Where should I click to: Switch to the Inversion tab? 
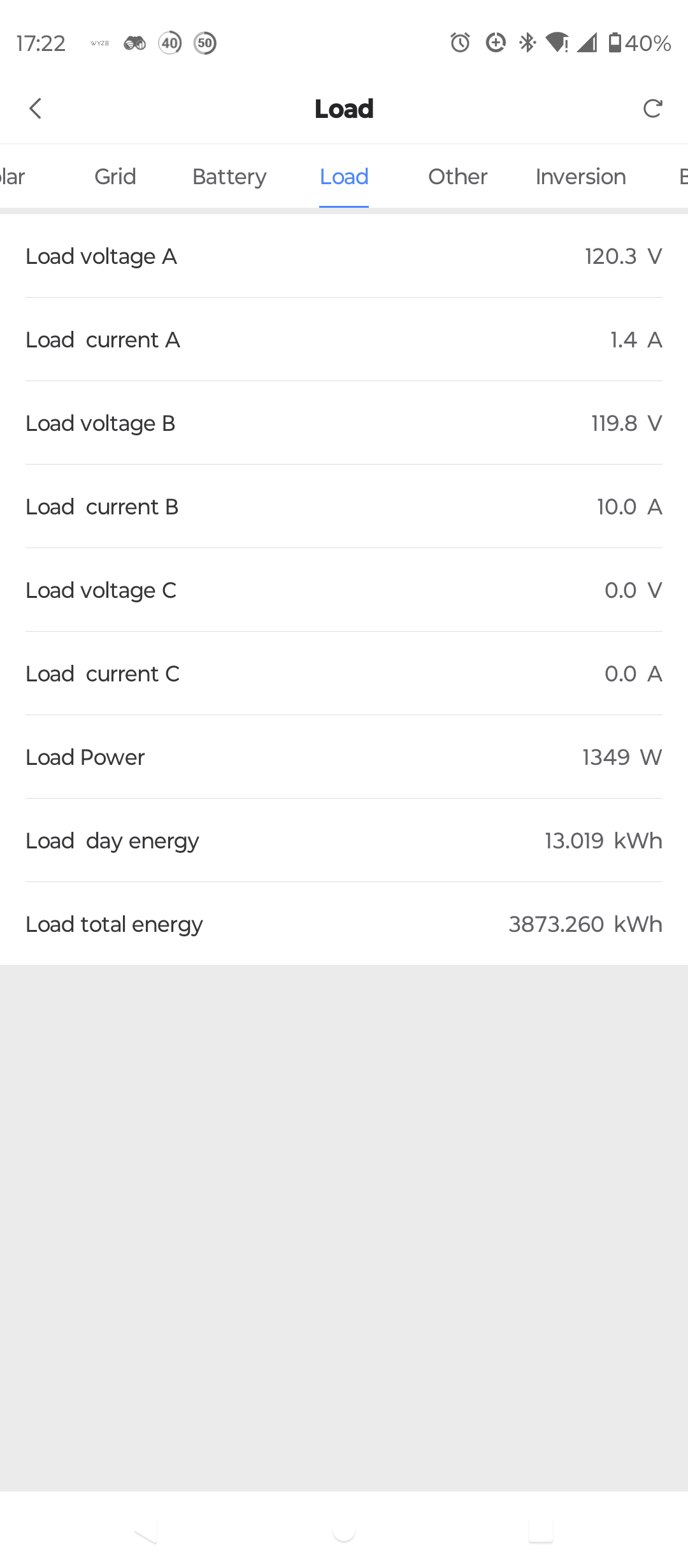580,177
